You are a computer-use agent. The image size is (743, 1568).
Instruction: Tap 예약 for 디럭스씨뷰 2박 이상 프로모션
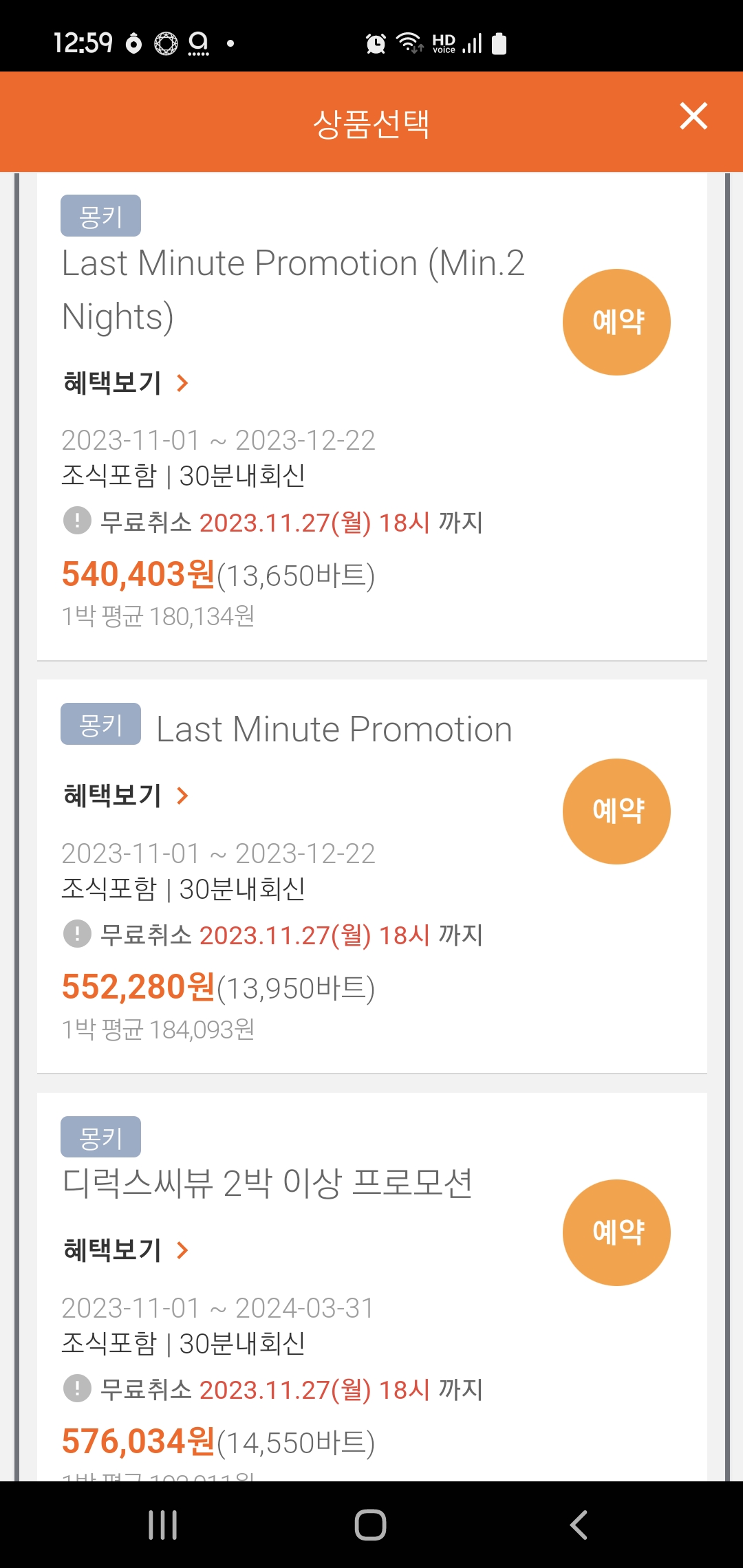tap(616, 1232)
